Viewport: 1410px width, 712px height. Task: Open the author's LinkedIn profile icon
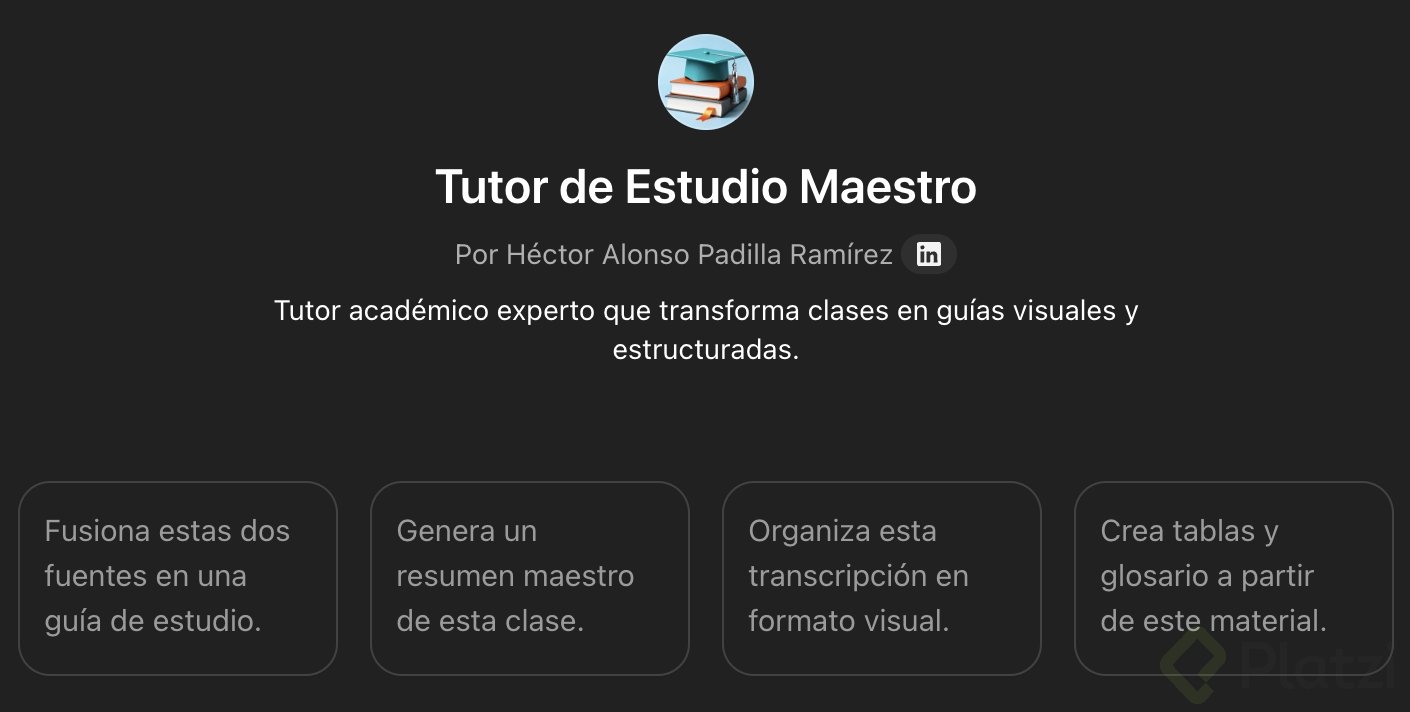click(928, 255)
